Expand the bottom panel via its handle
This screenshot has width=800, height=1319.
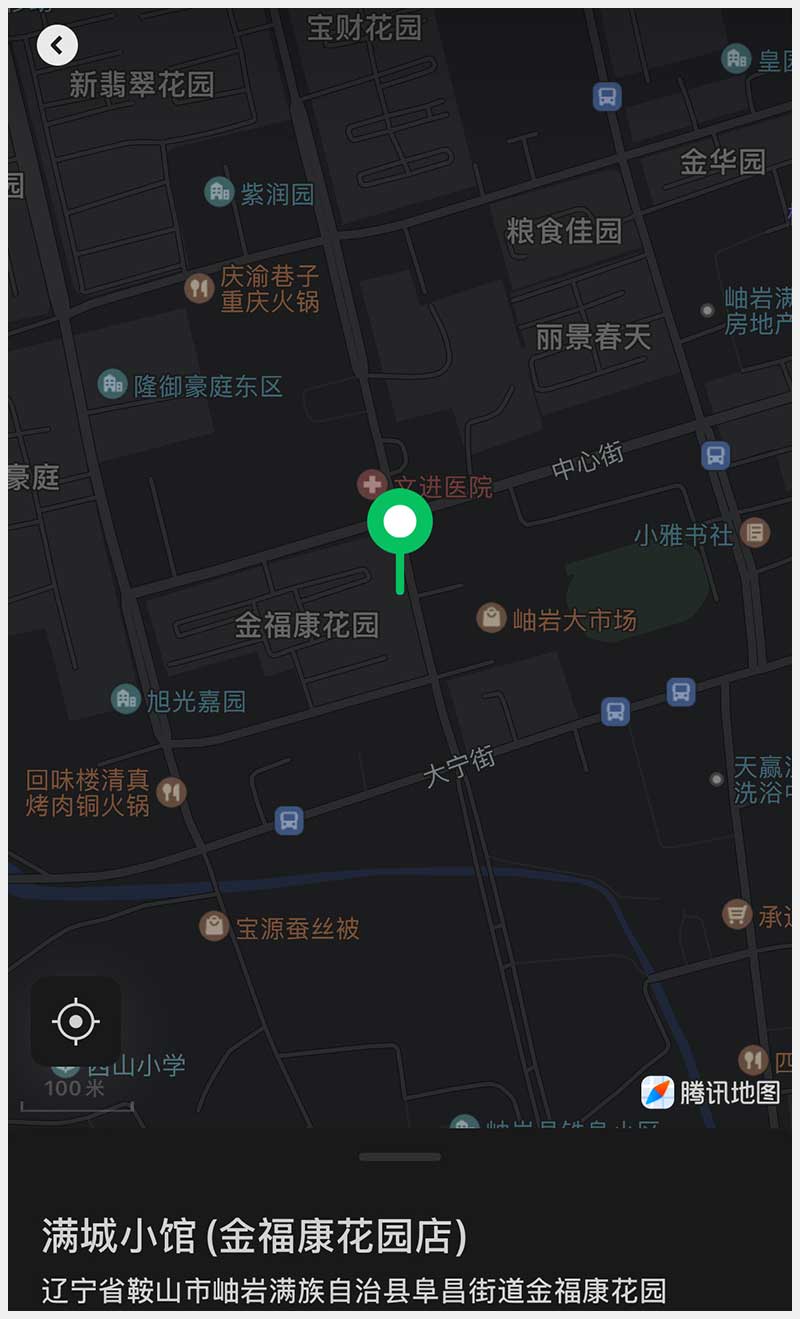[x=400, y=1157]
